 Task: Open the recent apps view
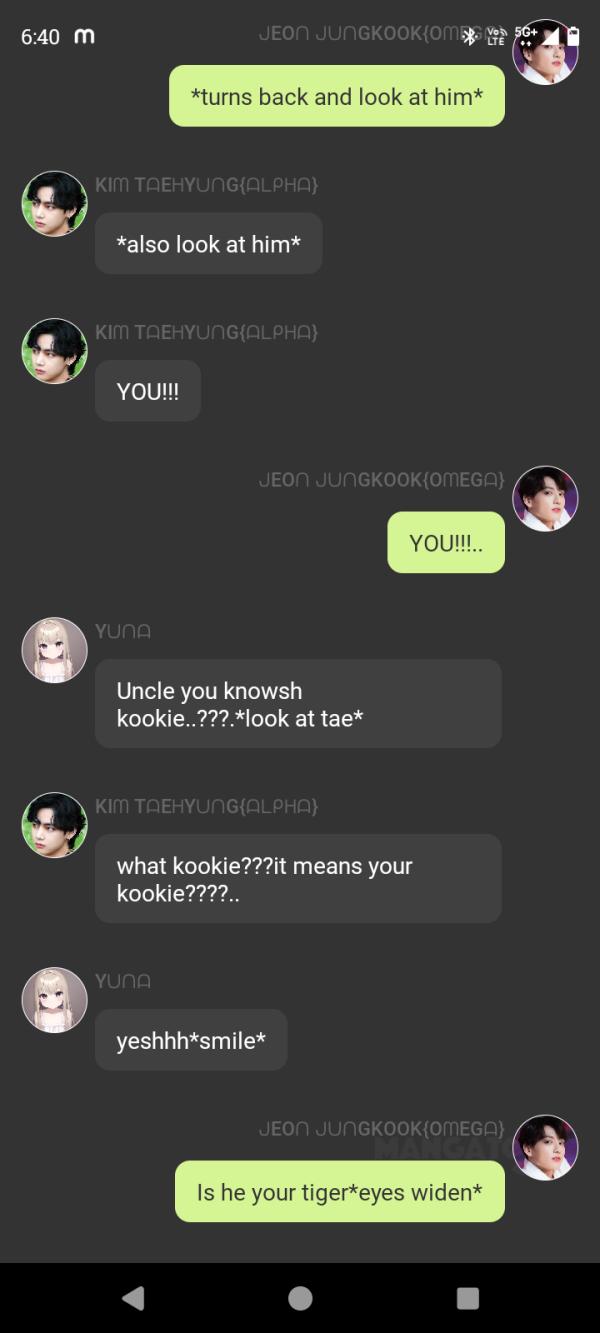[x=467, y=1298]
